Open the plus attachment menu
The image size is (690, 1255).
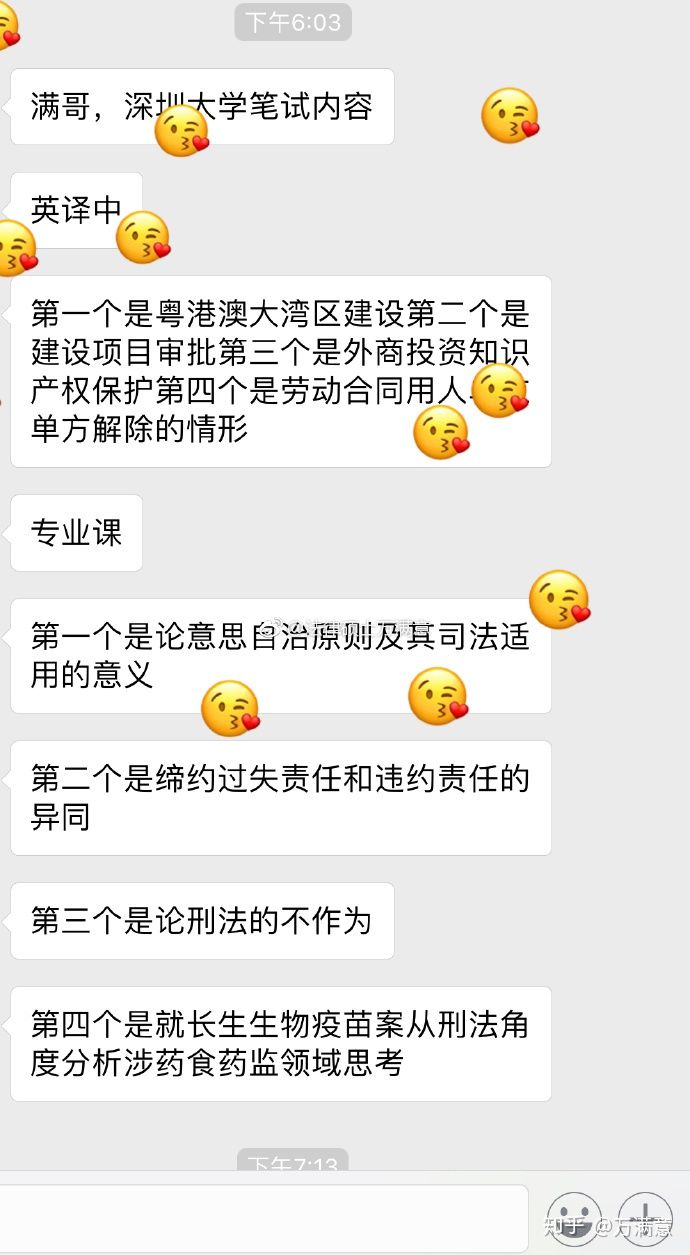[x=645, y=1219]
